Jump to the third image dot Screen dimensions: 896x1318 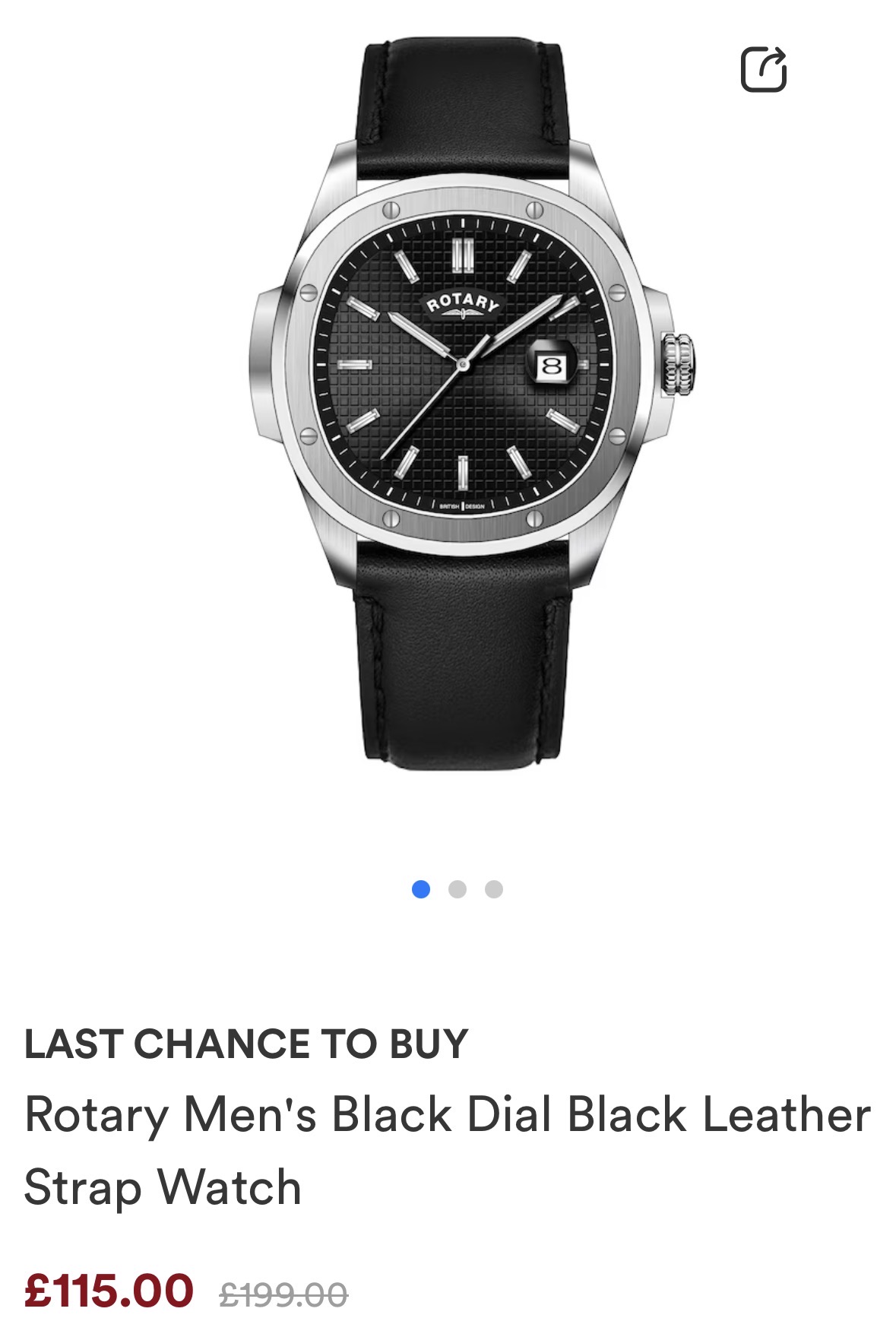[x=494, y=889]
